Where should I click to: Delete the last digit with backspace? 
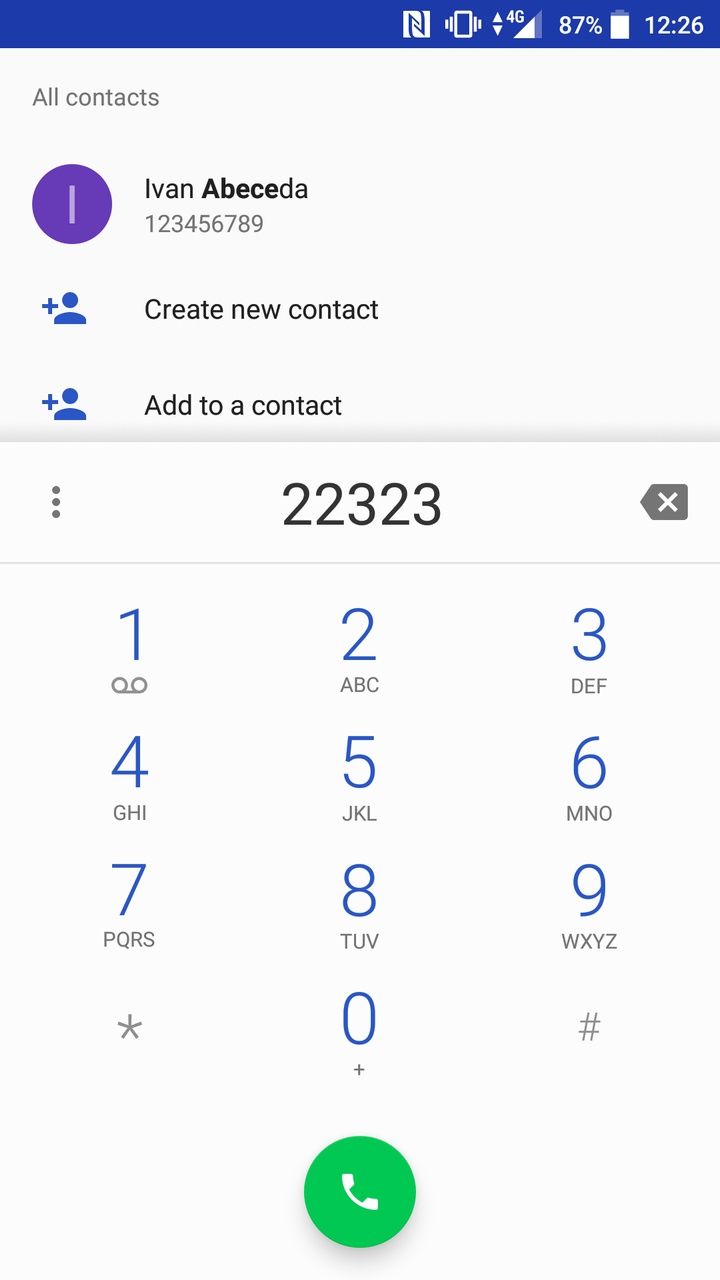665,502
